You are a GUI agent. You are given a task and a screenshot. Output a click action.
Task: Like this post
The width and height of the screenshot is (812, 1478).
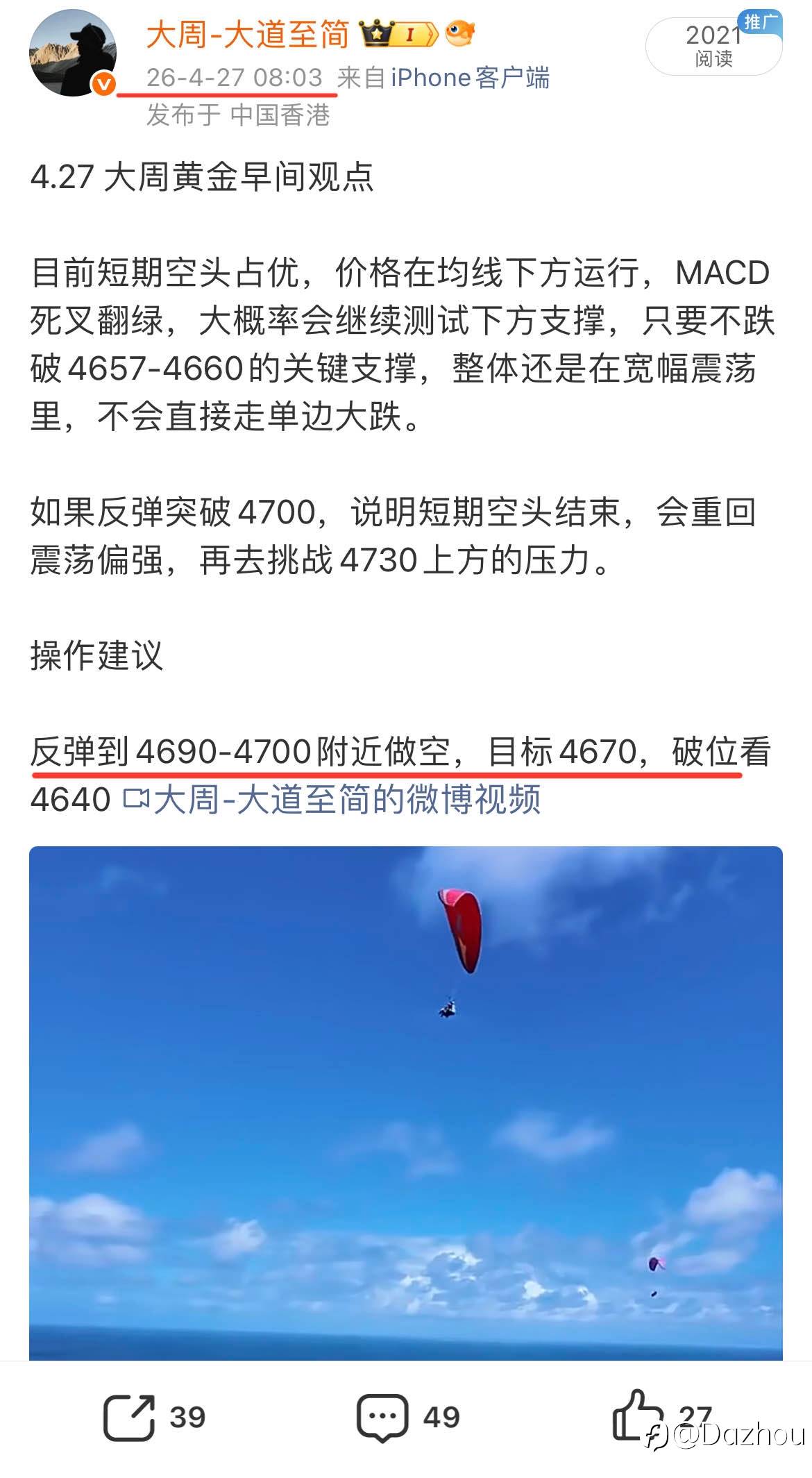663,1416
